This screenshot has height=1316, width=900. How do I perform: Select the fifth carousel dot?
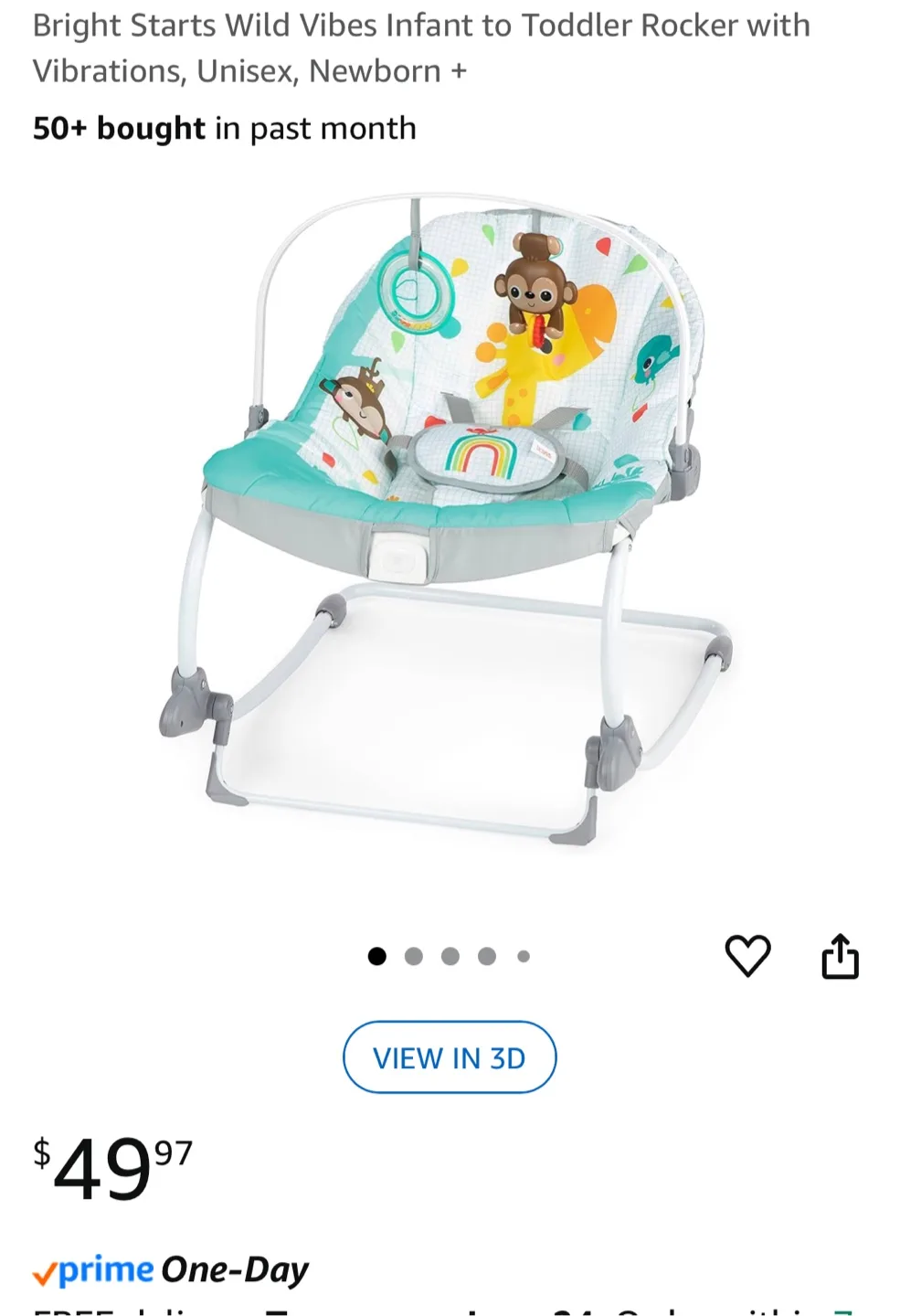click(x=524, y=956)
